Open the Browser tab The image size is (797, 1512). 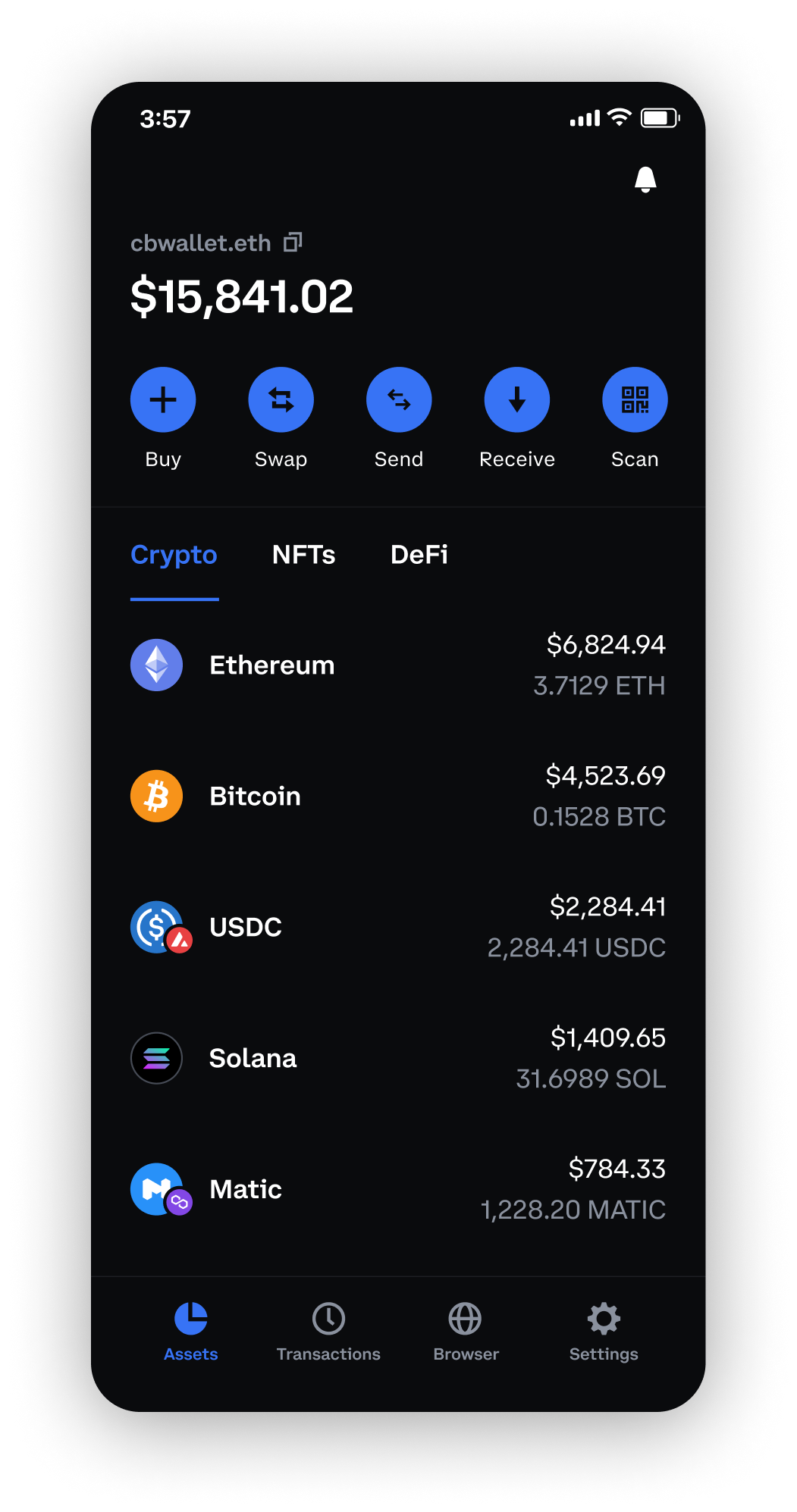pyautogui.click(x=466, y=1332)
